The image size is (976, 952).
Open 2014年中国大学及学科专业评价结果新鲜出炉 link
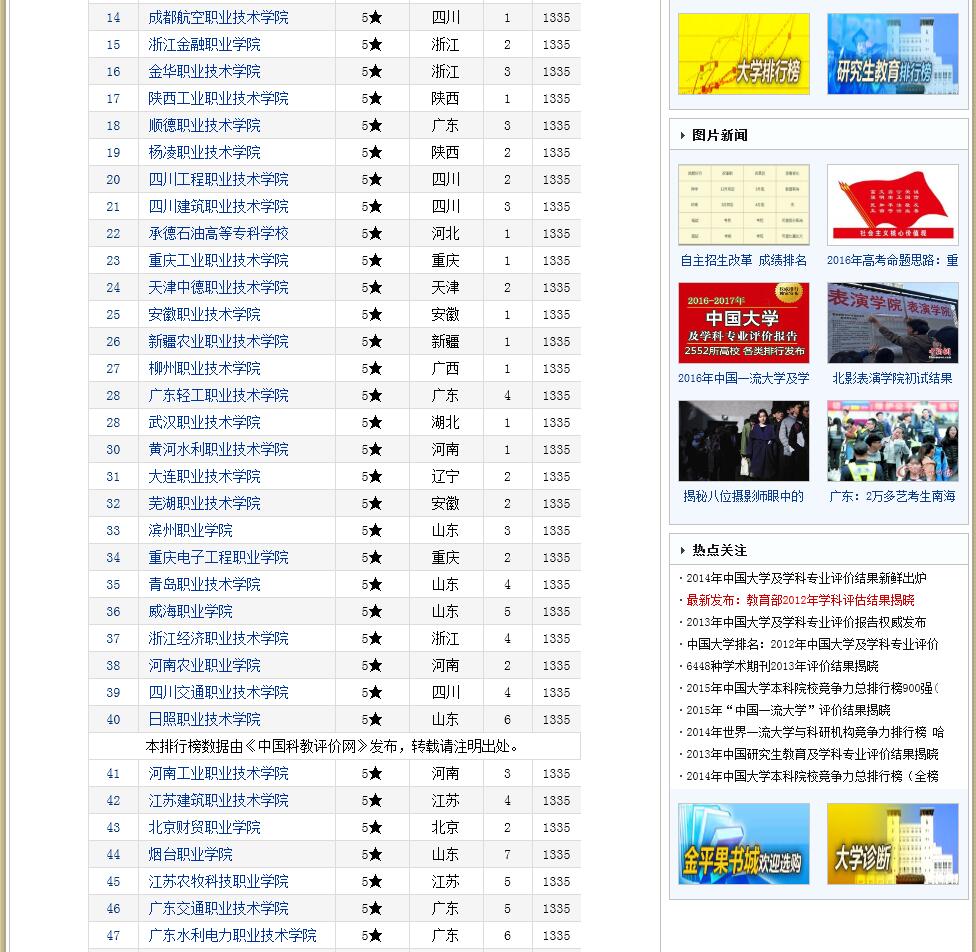[x=806, y=578]
